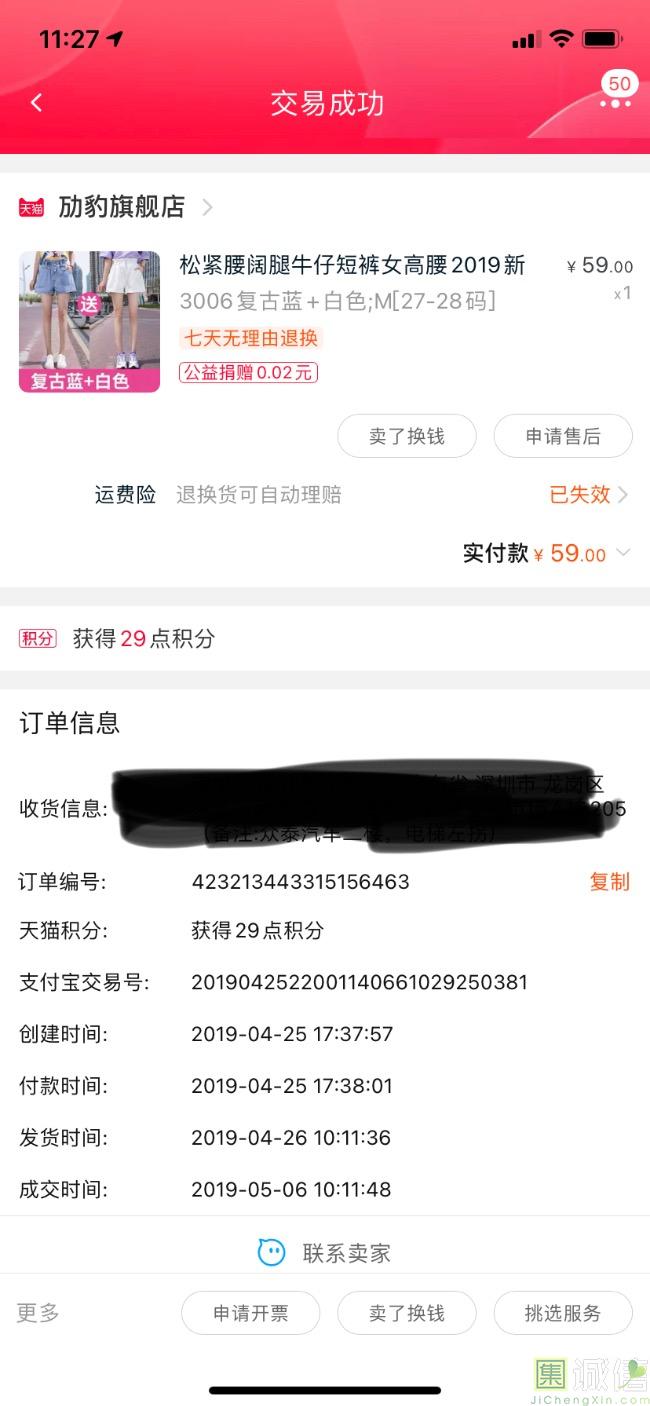View the denim shorts product image
Screen dimensions: 650x1406
[89, 321]
